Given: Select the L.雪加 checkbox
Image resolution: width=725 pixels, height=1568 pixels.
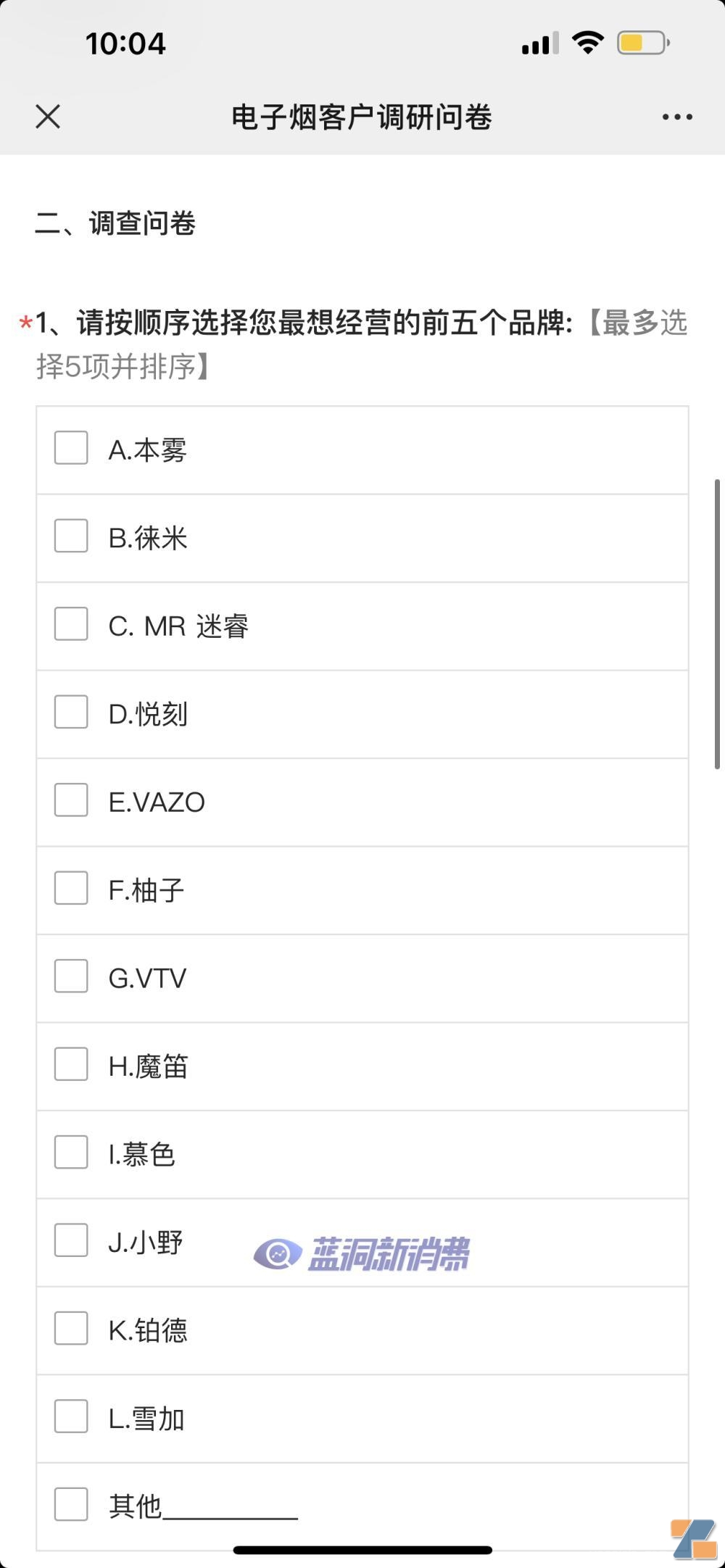Looking at the screenshot, I should click(x=70, y=1417).
